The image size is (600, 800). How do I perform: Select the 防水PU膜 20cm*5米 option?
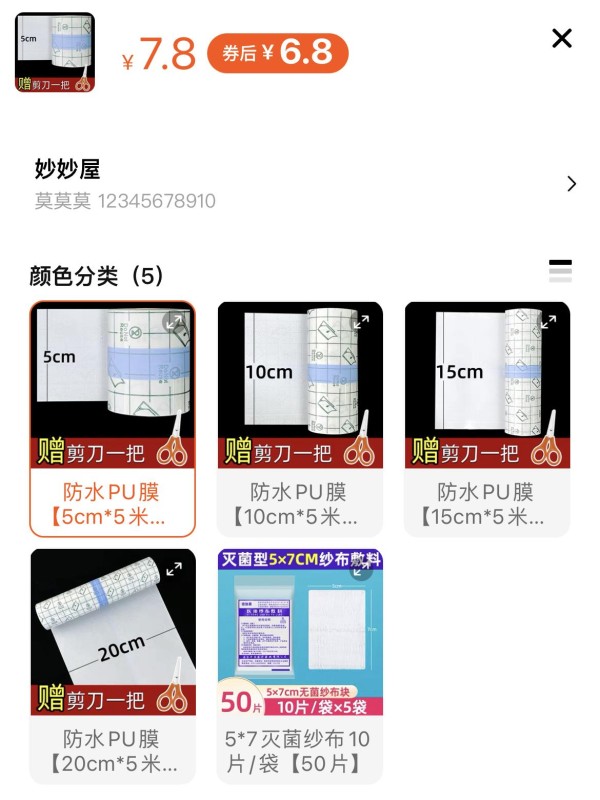pos(112,751)
